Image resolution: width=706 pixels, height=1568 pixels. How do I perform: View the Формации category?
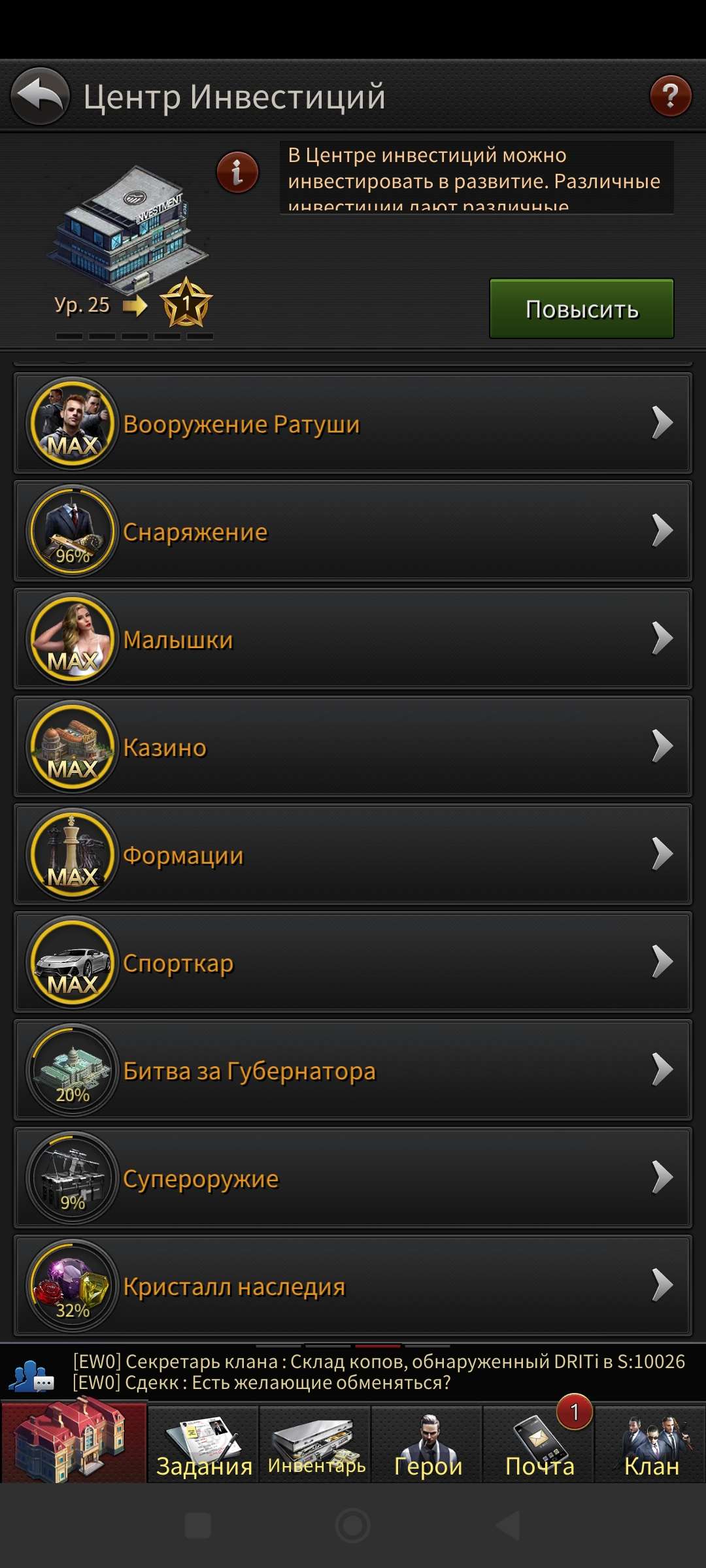coord(353,855)
